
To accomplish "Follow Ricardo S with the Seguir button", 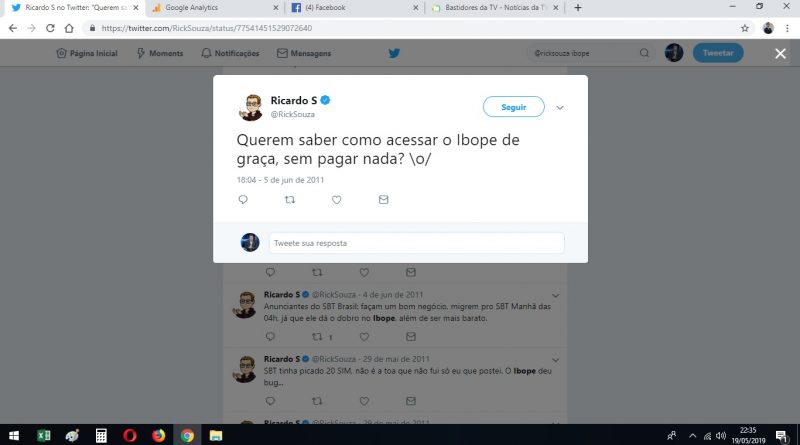I will [513, 107].
